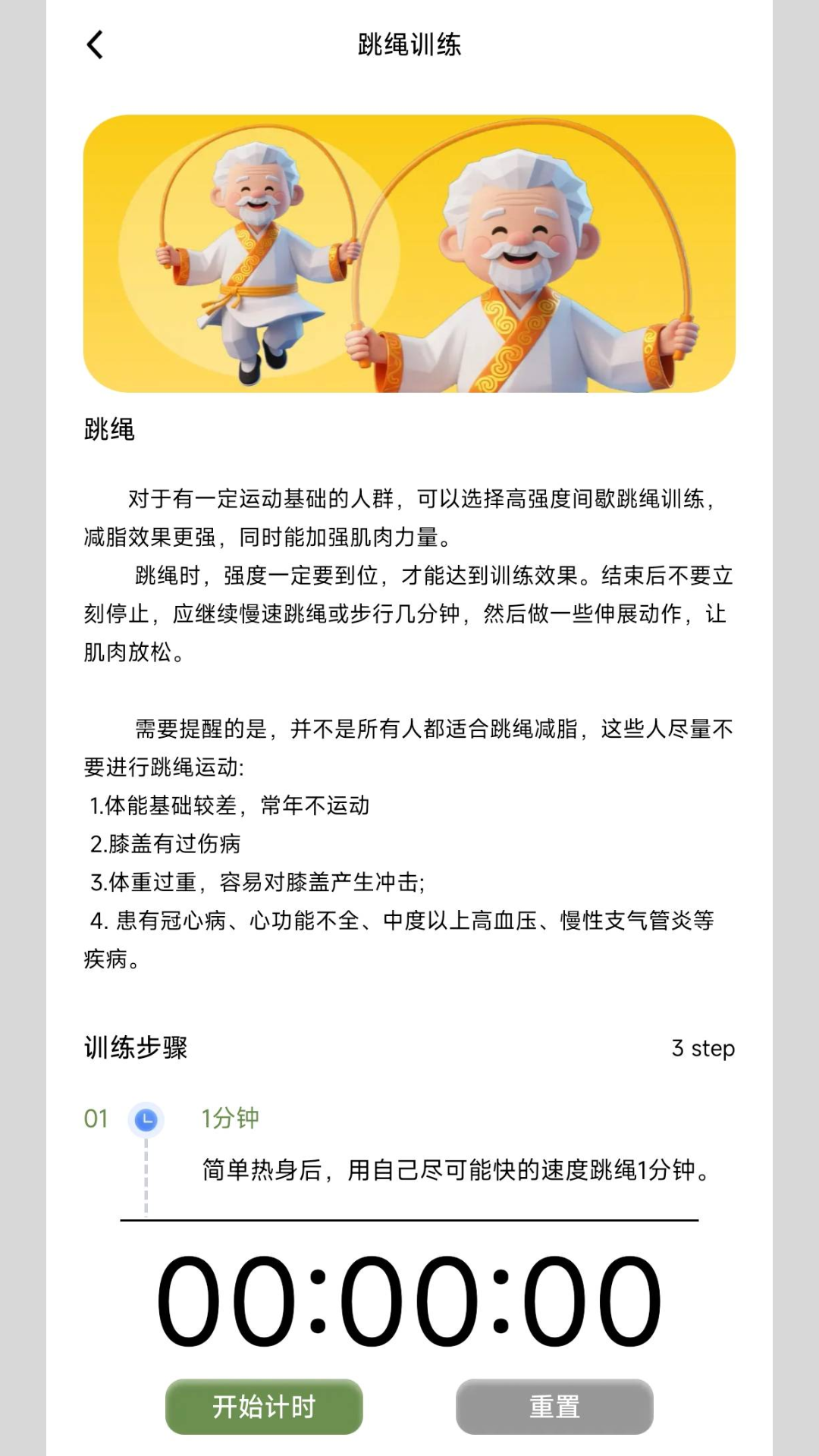This screenshot has height=1456, width=819.
Task: Start the timer with 开始计时
Action: (x=264, y=1407)
